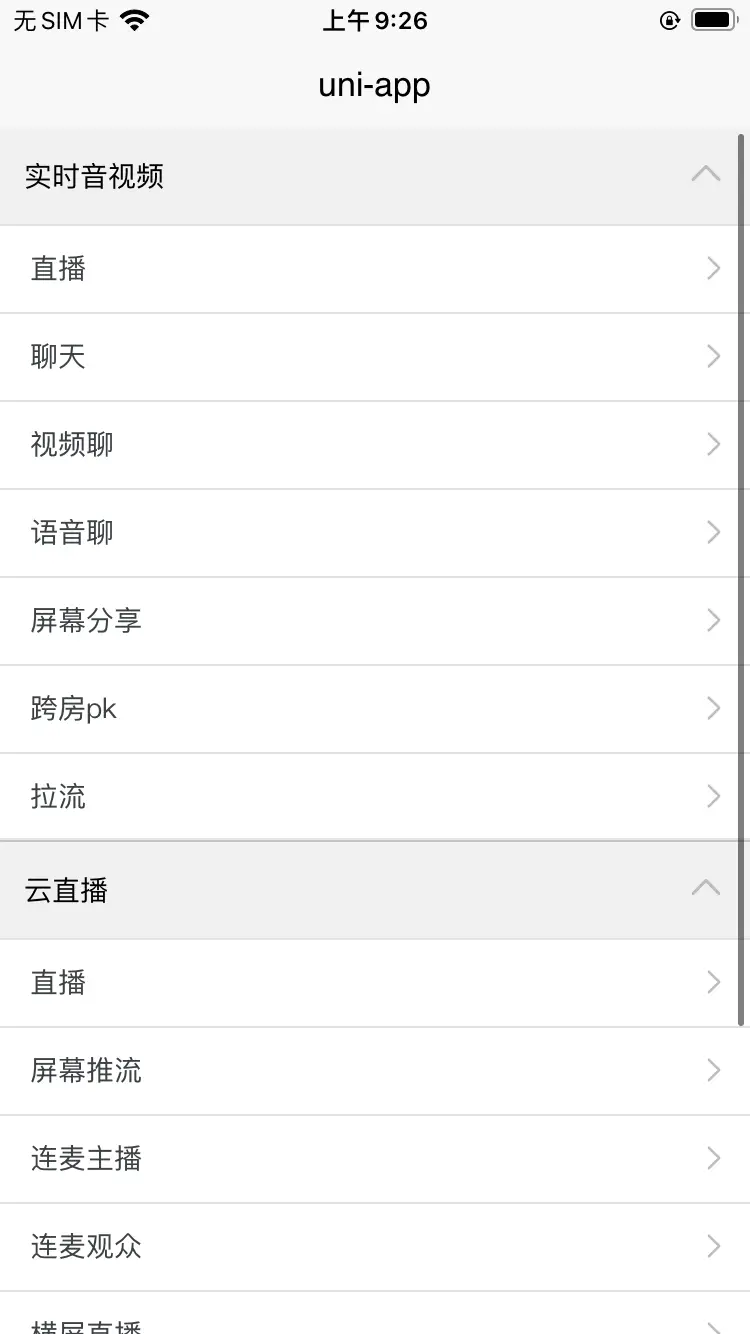The height and width of the screenshot is (1334, 750).
Task: Open the 拉流 row
Action: [375, 797]
